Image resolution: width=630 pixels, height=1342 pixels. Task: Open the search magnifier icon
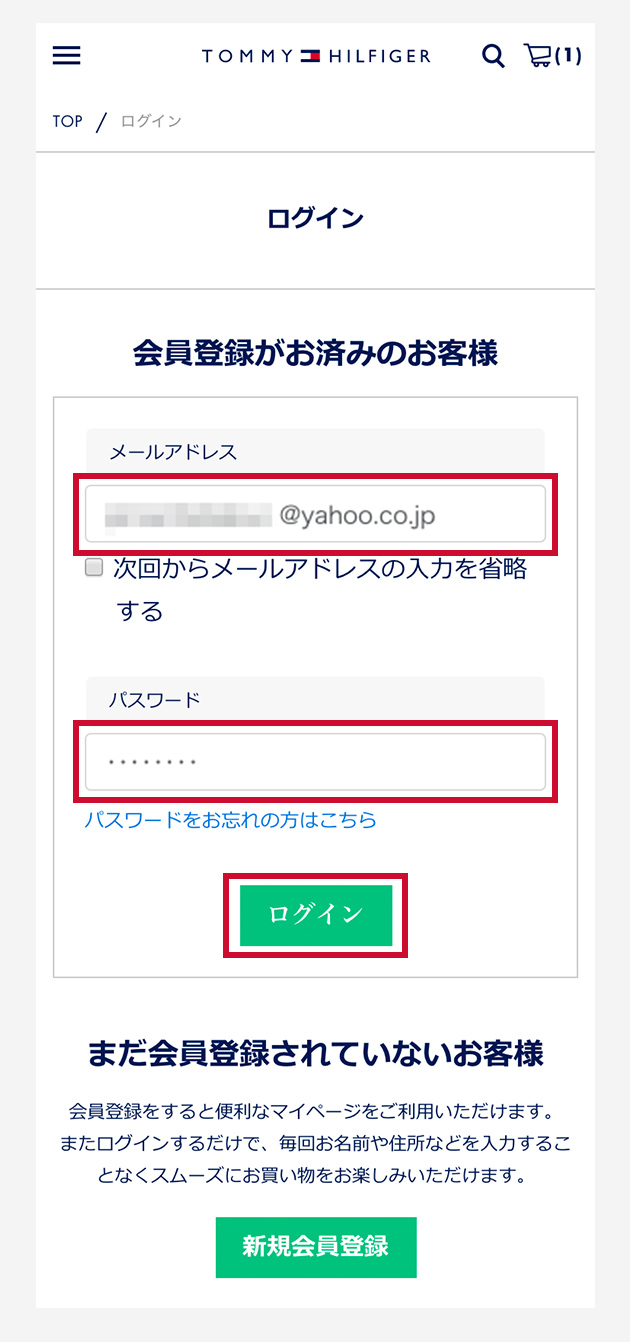[493, 56]
